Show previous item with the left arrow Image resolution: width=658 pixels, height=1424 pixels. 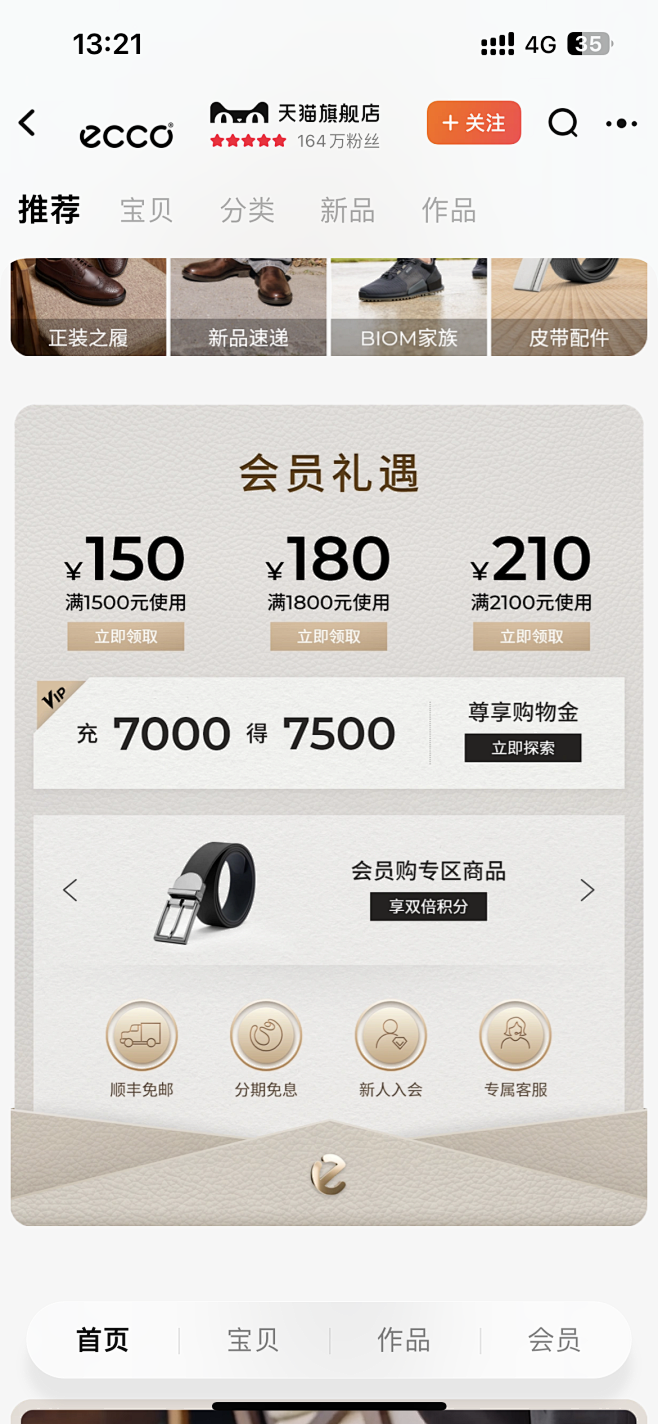[x=70, y=890]
